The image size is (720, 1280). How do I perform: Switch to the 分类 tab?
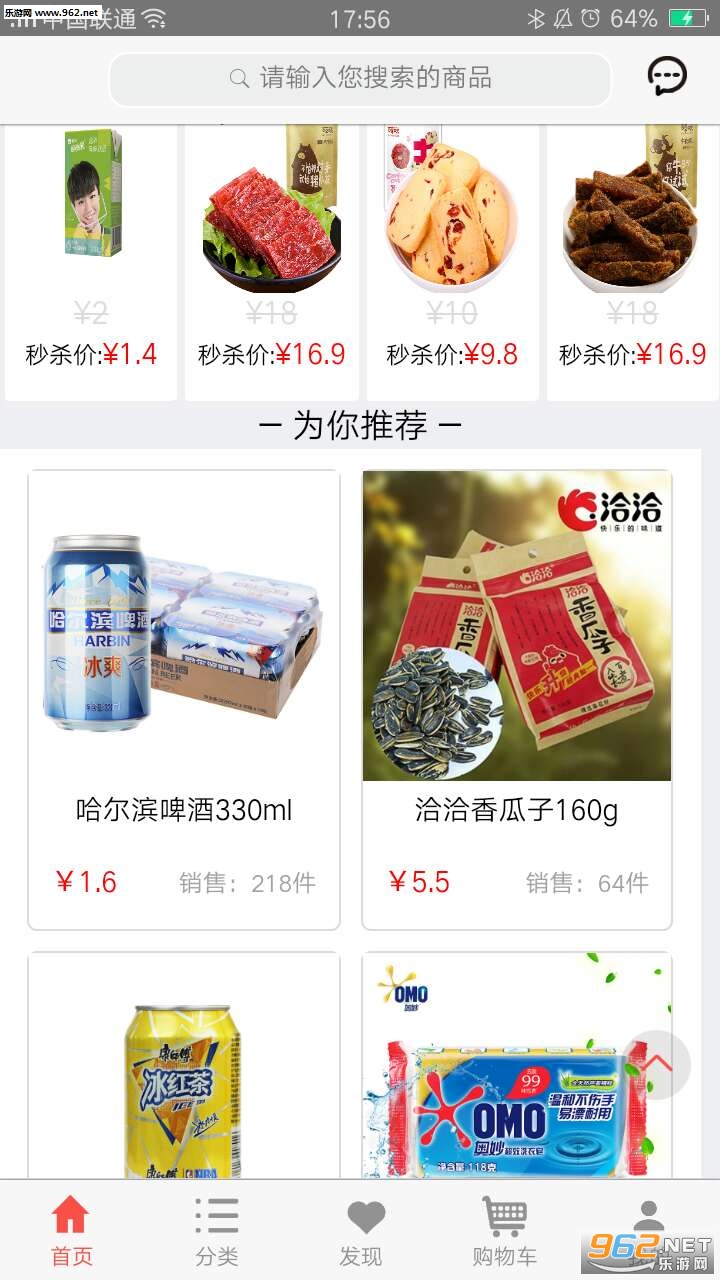tap(216, 1232)
